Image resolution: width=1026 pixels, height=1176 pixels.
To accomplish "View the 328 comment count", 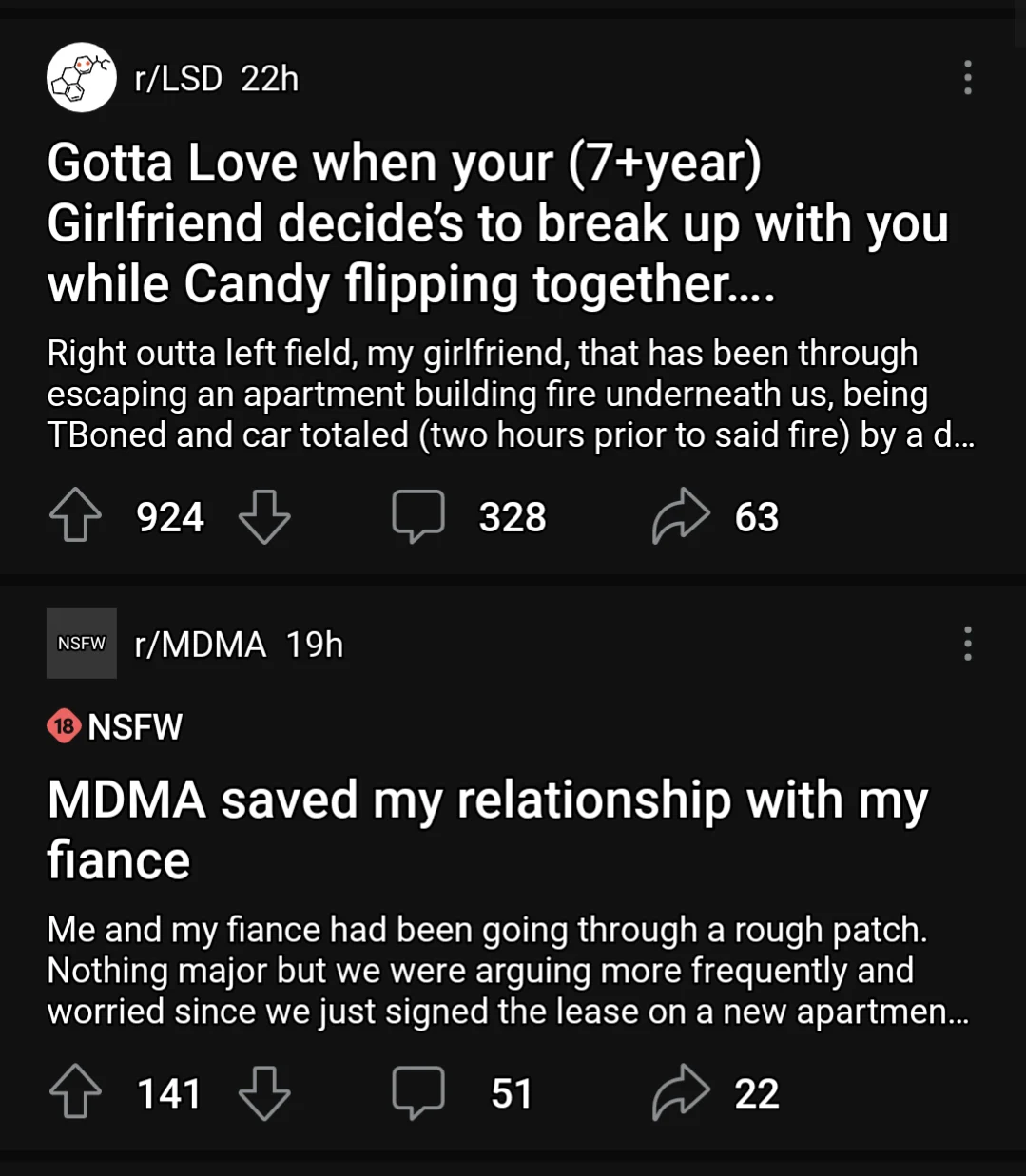I will 510,516.
